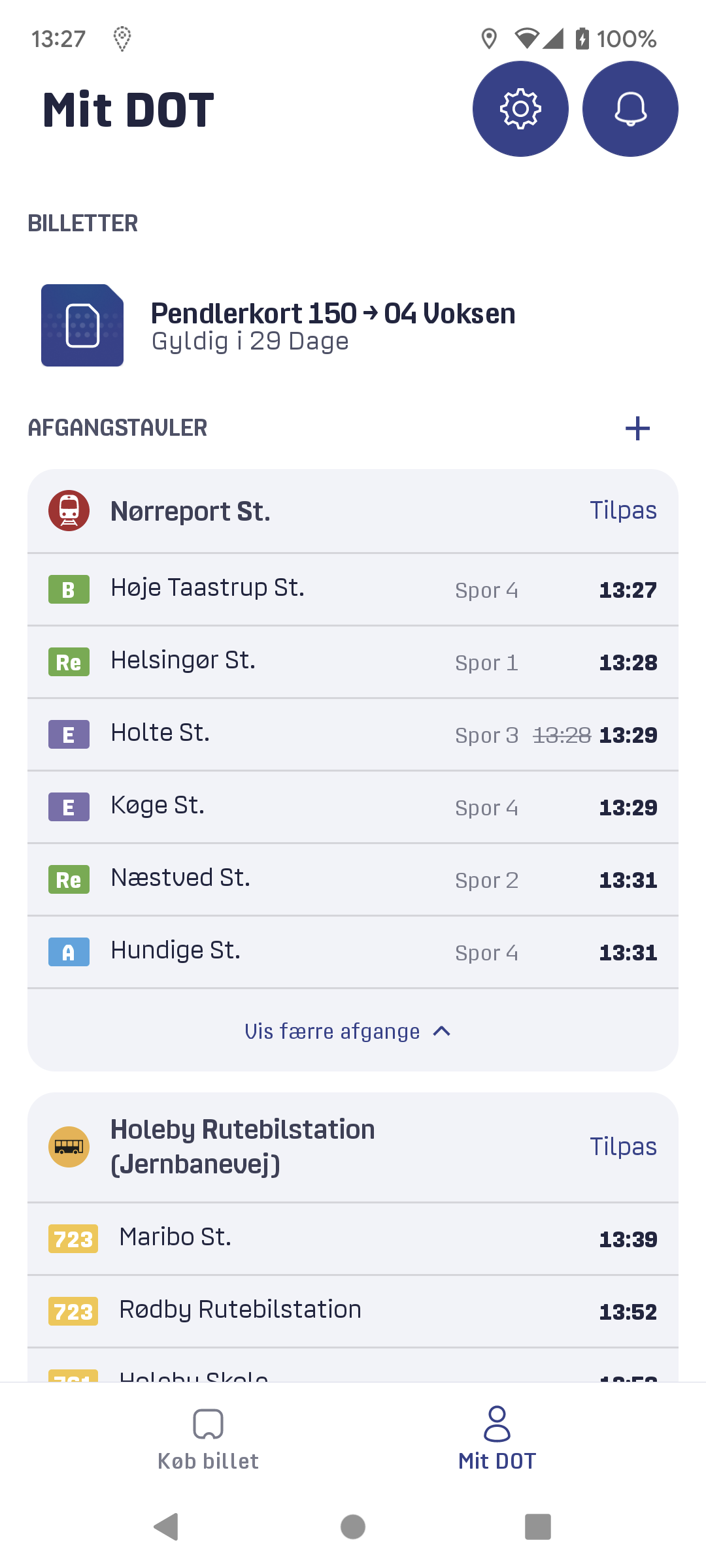706x1568 pixels.
Task: Collapse list with Vis færre afgange
Action: point(348,1031)
